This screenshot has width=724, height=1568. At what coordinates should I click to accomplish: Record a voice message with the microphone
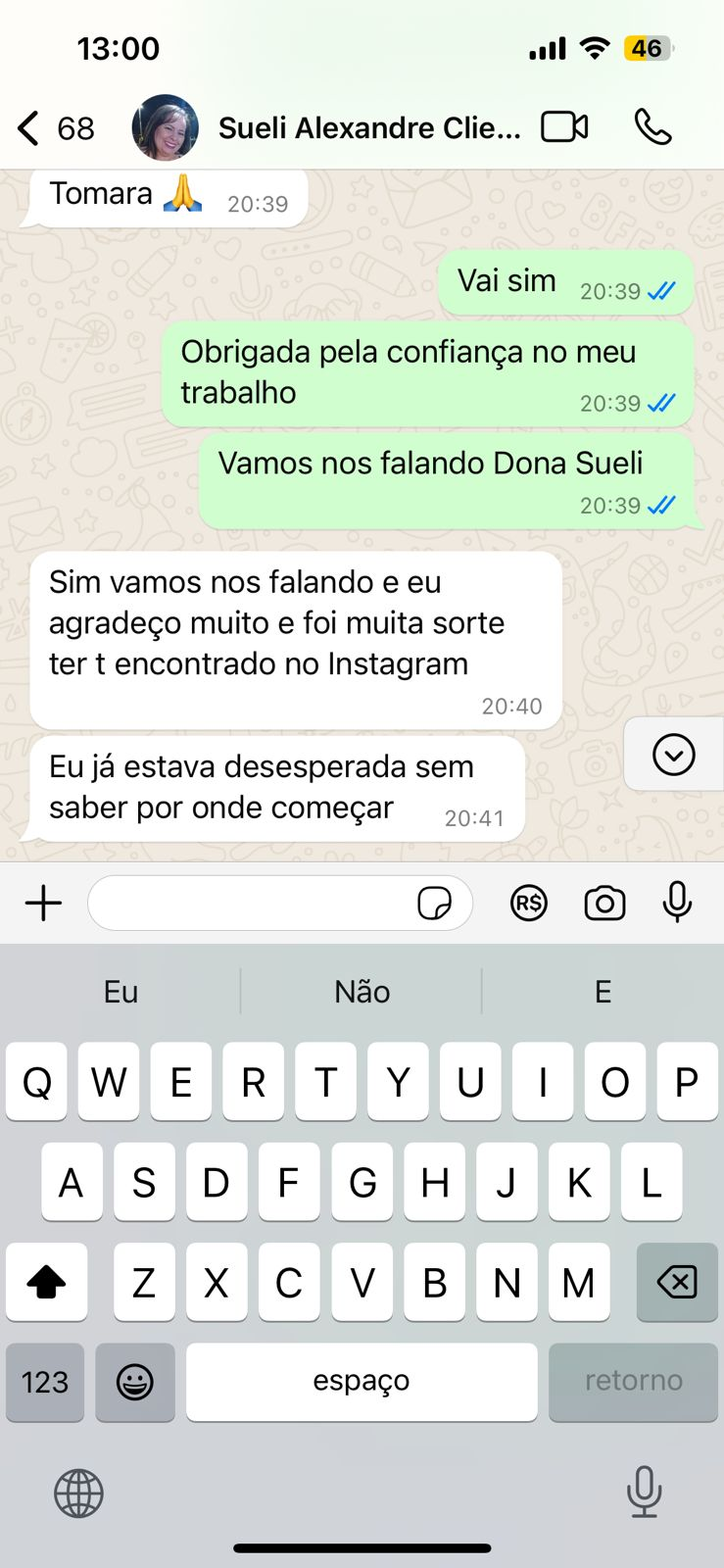click(677, 903)
